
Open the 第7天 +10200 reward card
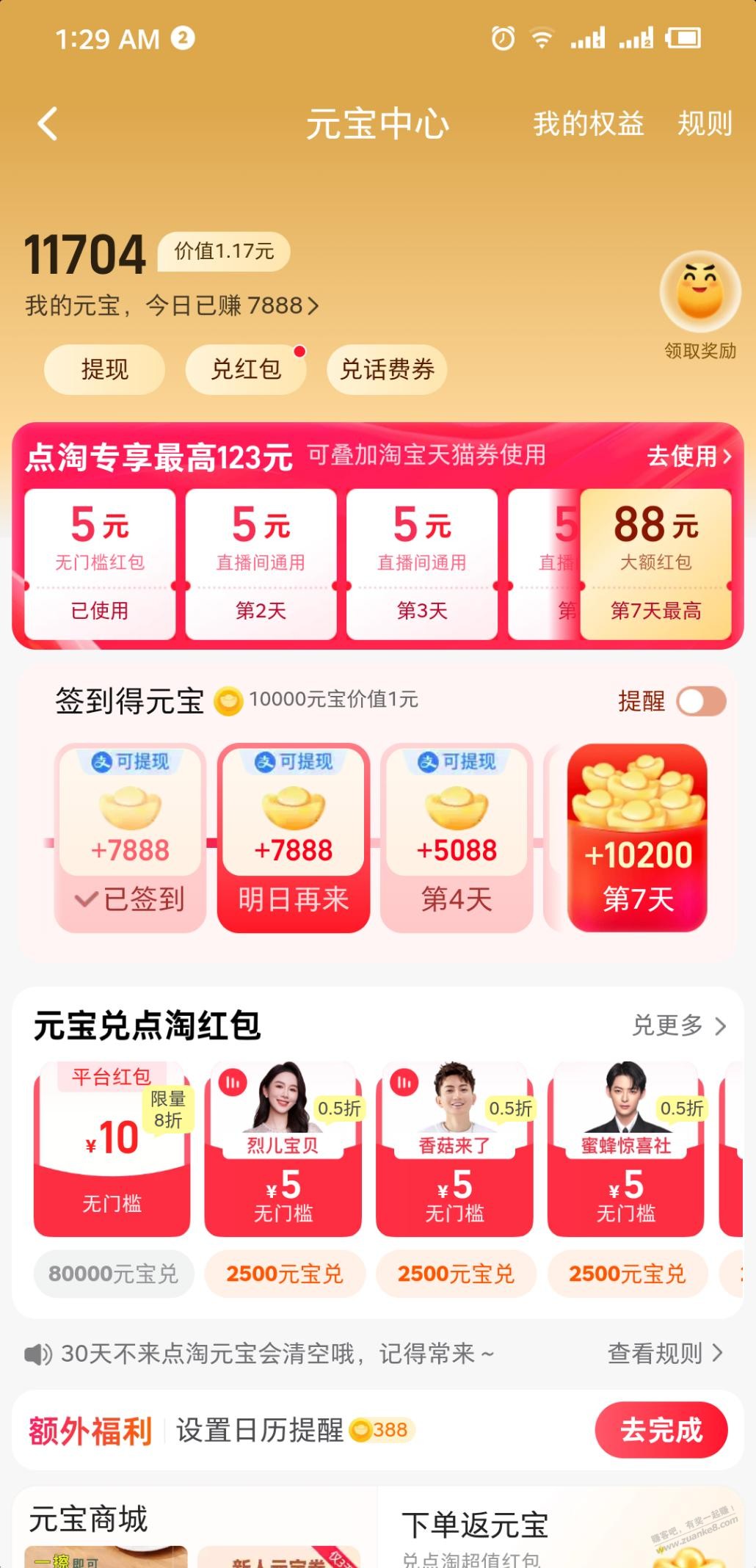point(637,838)
